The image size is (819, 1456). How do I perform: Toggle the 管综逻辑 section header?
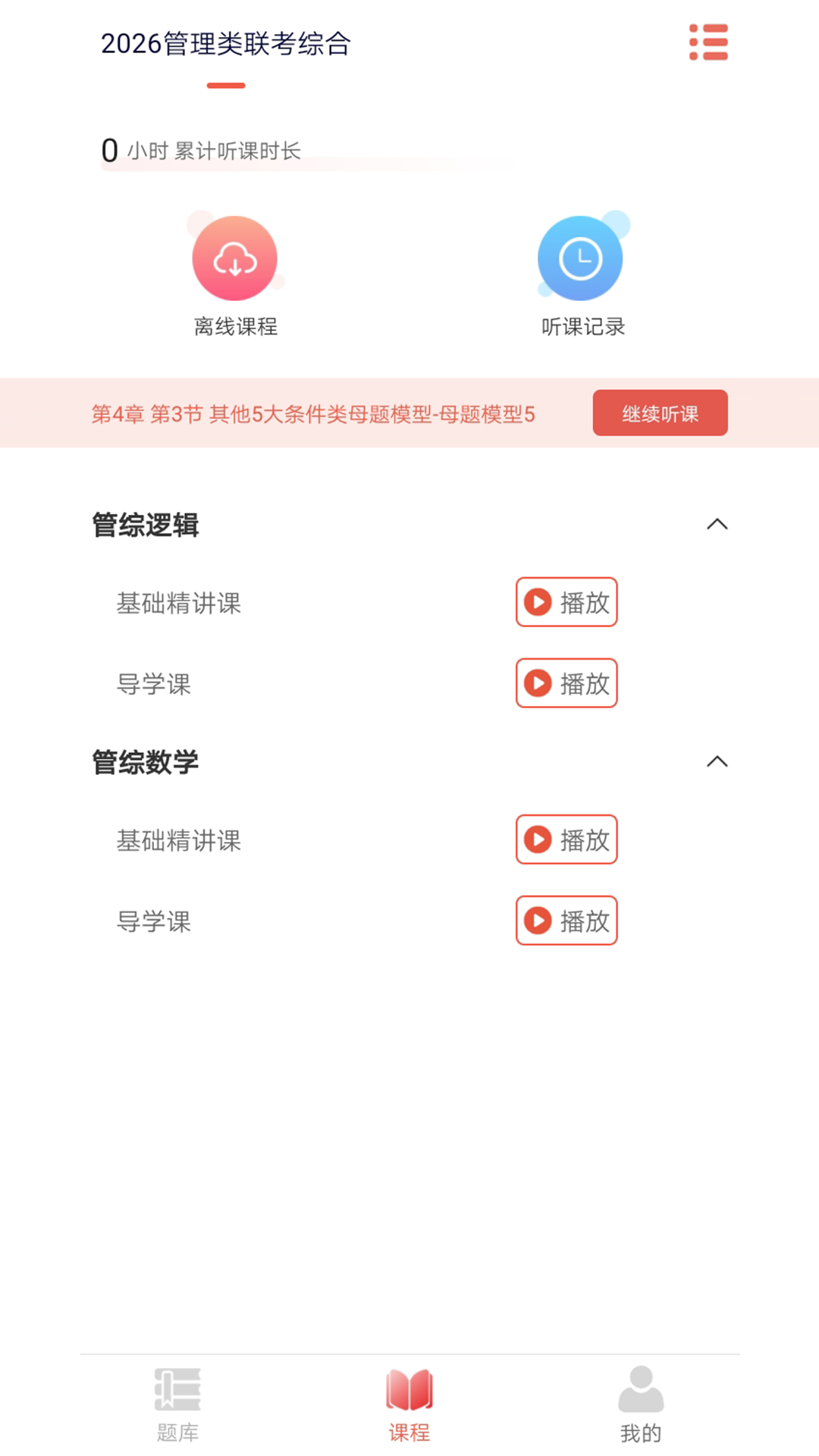click(x=717, y=524)
